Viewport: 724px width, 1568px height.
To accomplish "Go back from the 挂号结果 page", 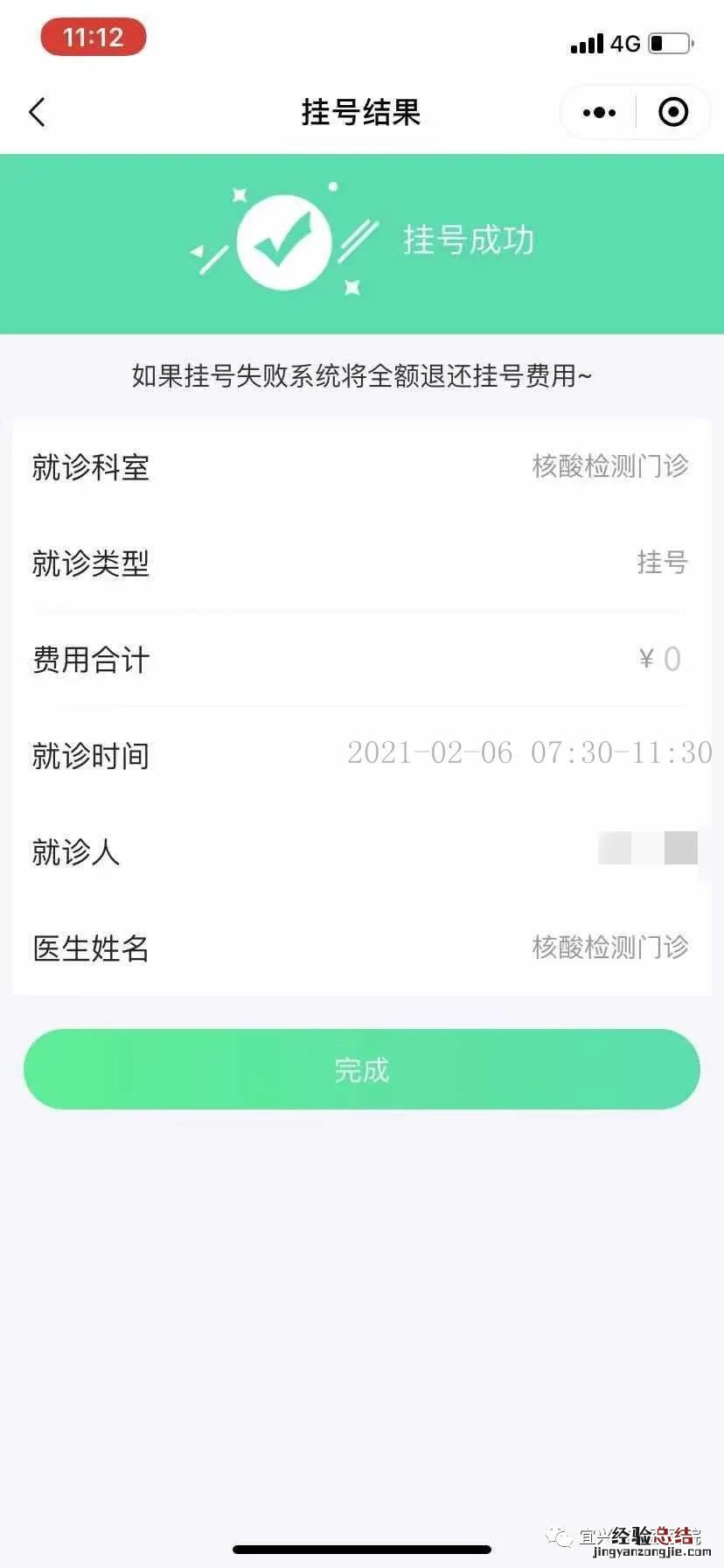I will coord(37,112).
